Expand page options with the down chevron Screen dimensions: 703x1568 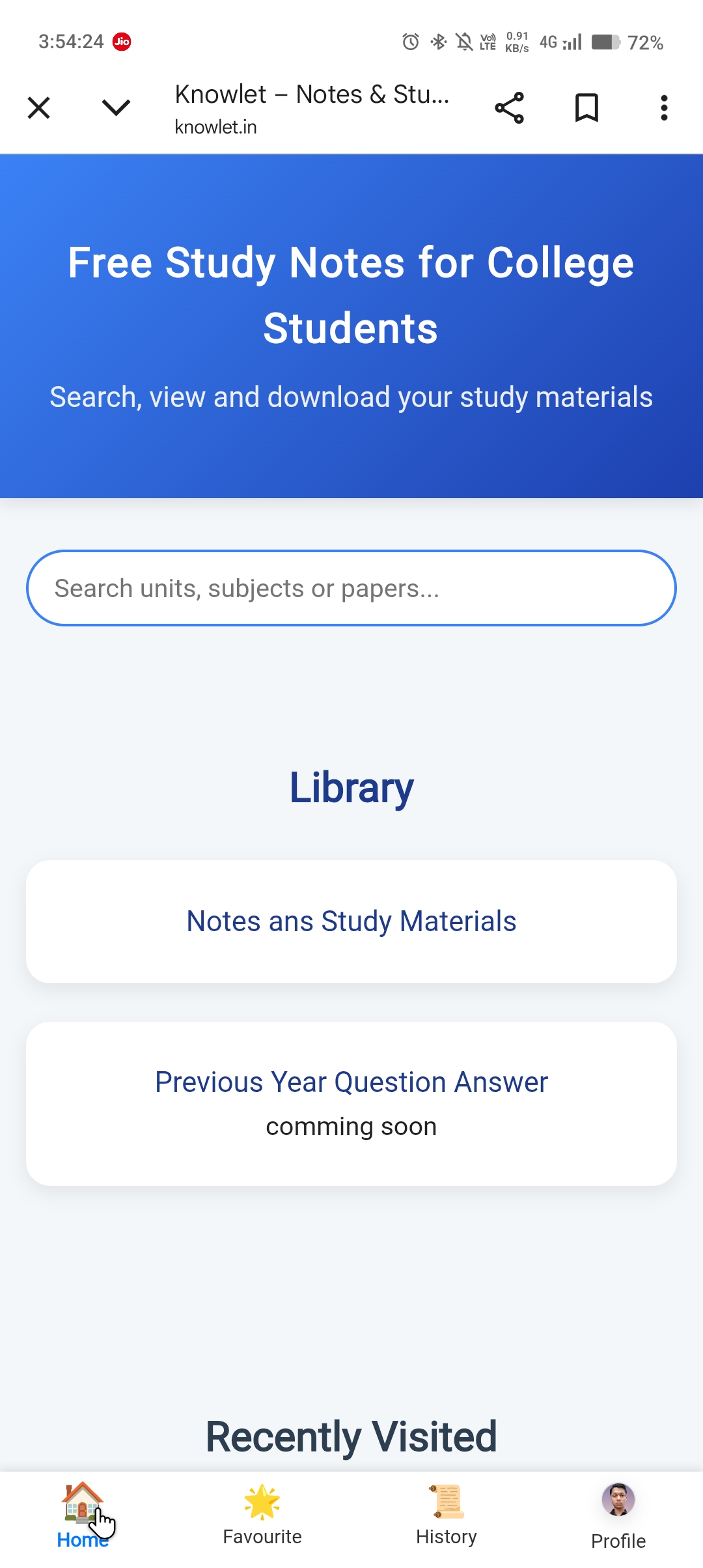(x=115, y=107)
